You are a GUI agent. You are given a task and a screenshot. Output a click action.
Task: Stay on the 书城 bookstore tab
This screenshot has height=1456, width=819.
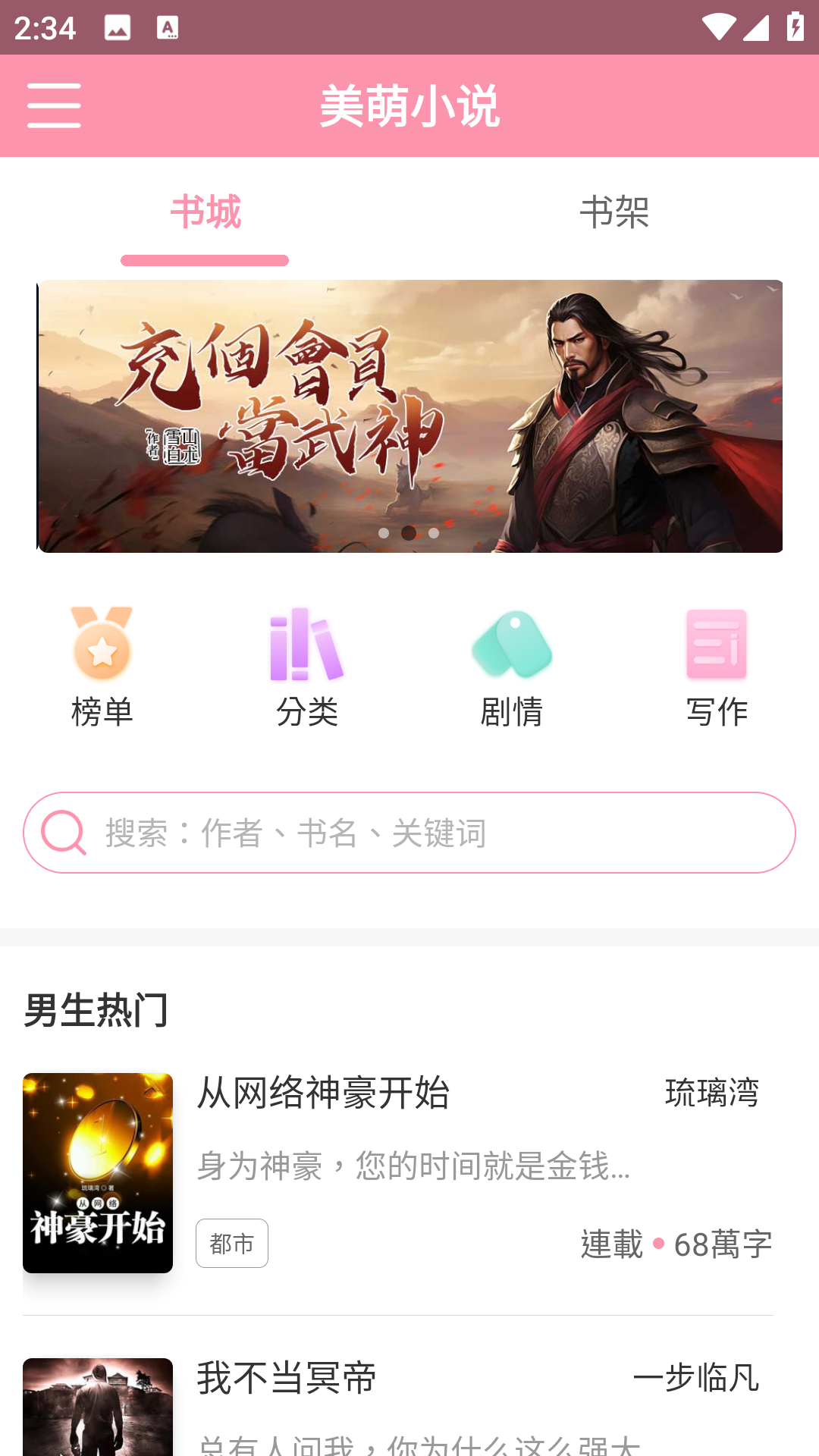(205, 213)
